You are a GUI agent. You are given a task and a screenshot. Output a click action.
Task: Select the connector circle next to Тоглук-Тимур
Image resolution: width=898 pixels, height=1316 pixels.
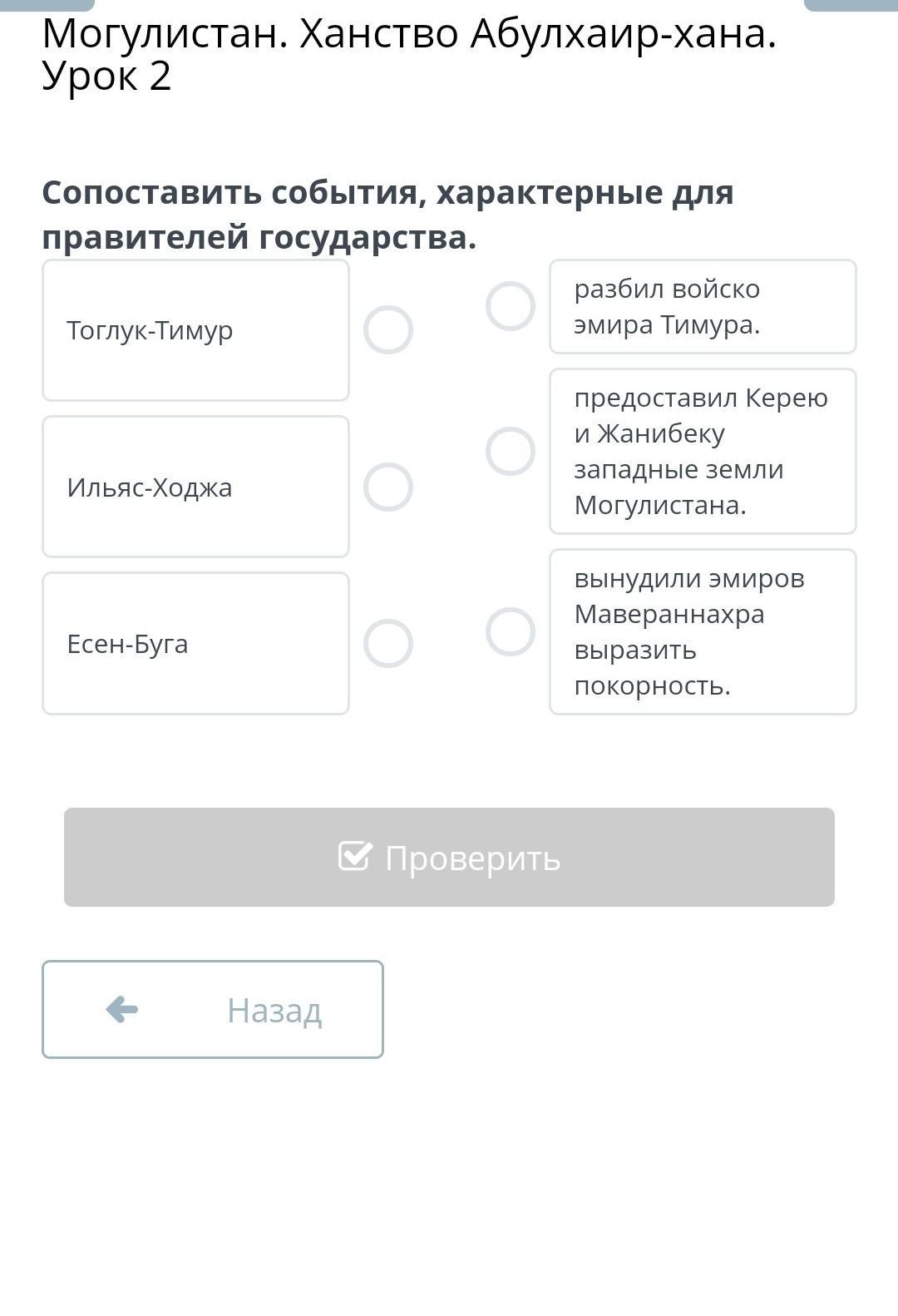(x=388, y=330)
